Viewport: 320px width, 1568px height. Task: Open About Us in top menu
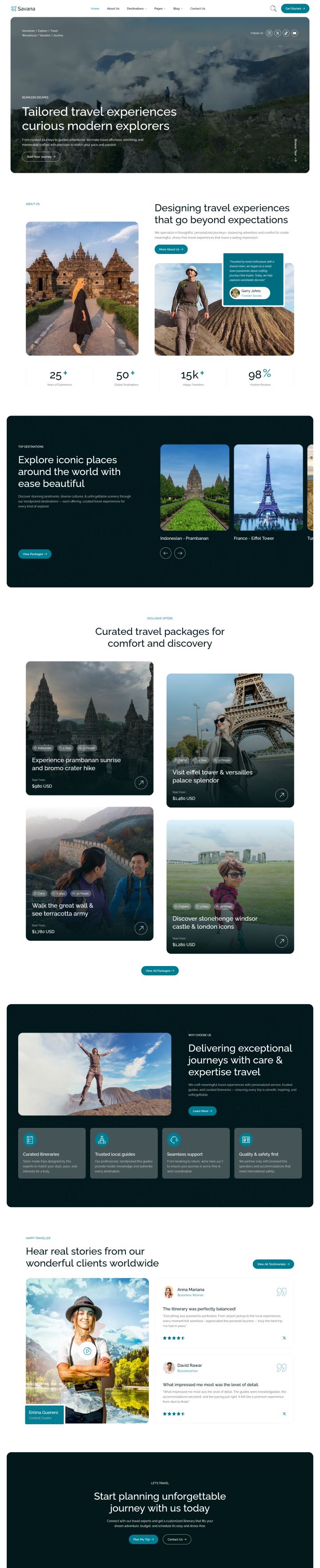113,8
